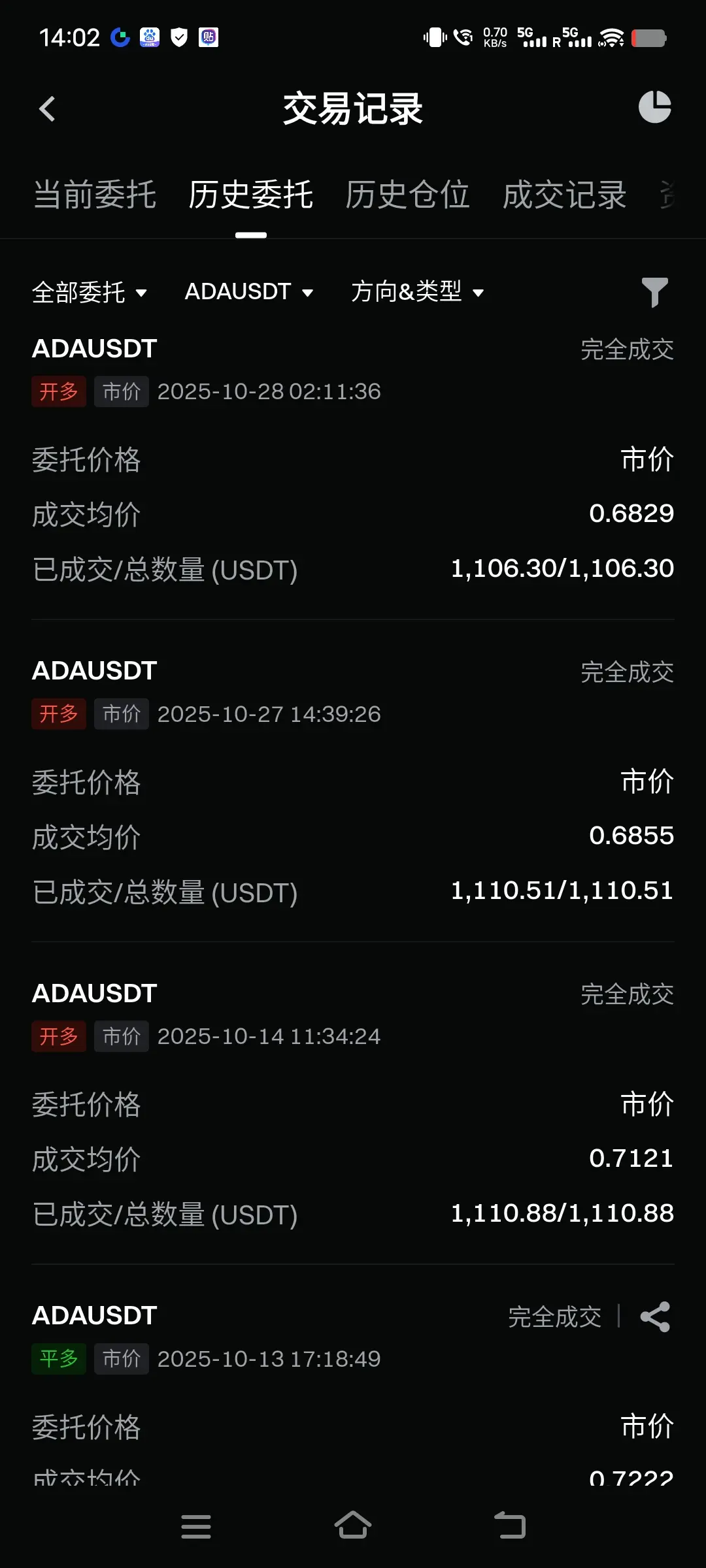706x1568 pixels.
Task: Open the funnel filter icon
Action: [x=654, y=292]
